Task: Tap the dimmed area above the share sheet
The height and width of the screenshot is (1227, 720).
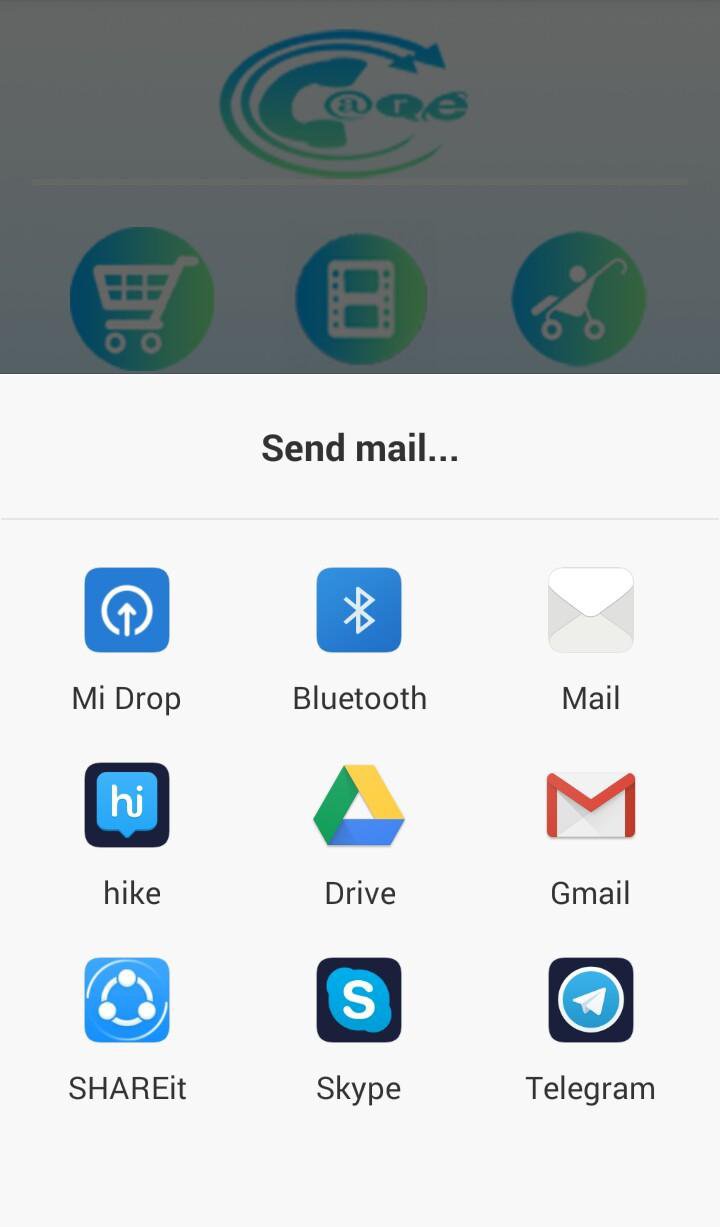Action: click(x=360, y=190)
